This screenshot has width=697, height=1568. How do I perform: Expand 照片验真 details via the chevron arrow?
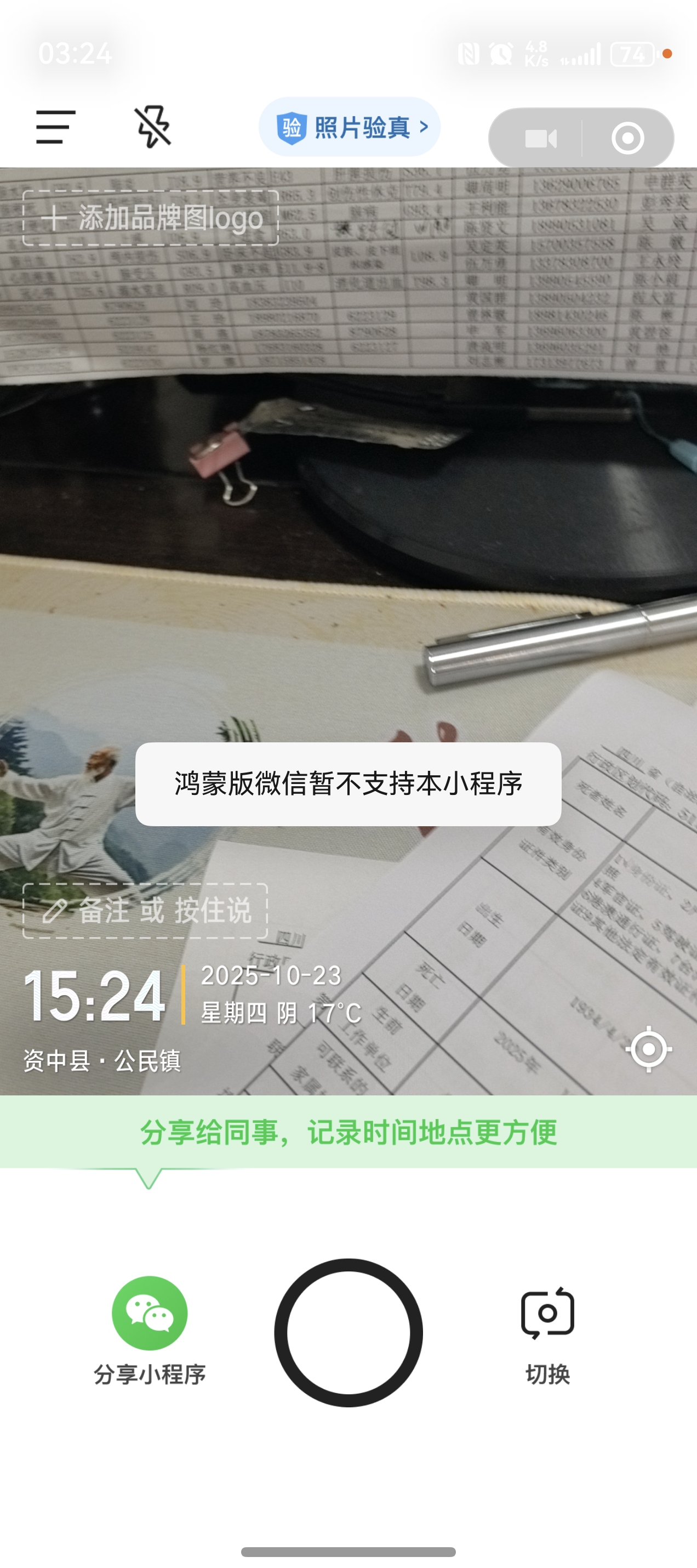click(425, 127)
